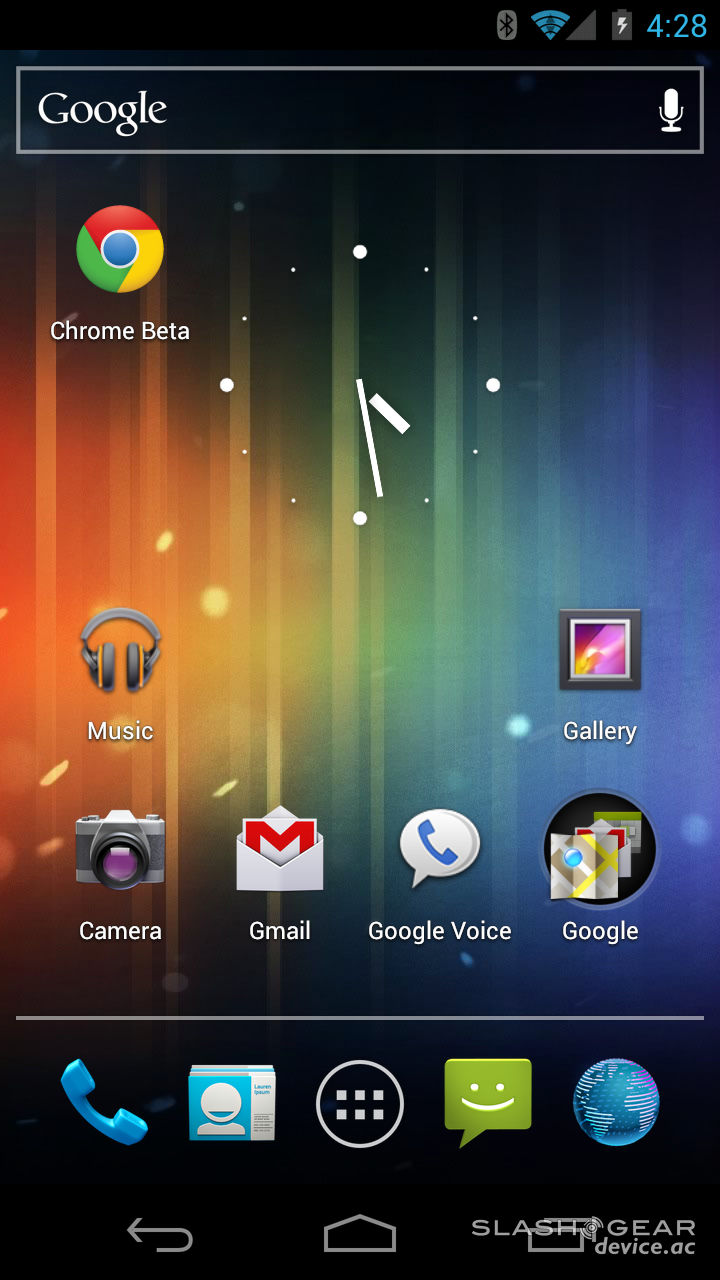Viewport: 720px width, 1280px height.
Task: Open the Google folder on the home screen
Action: [x=599, y=850]
